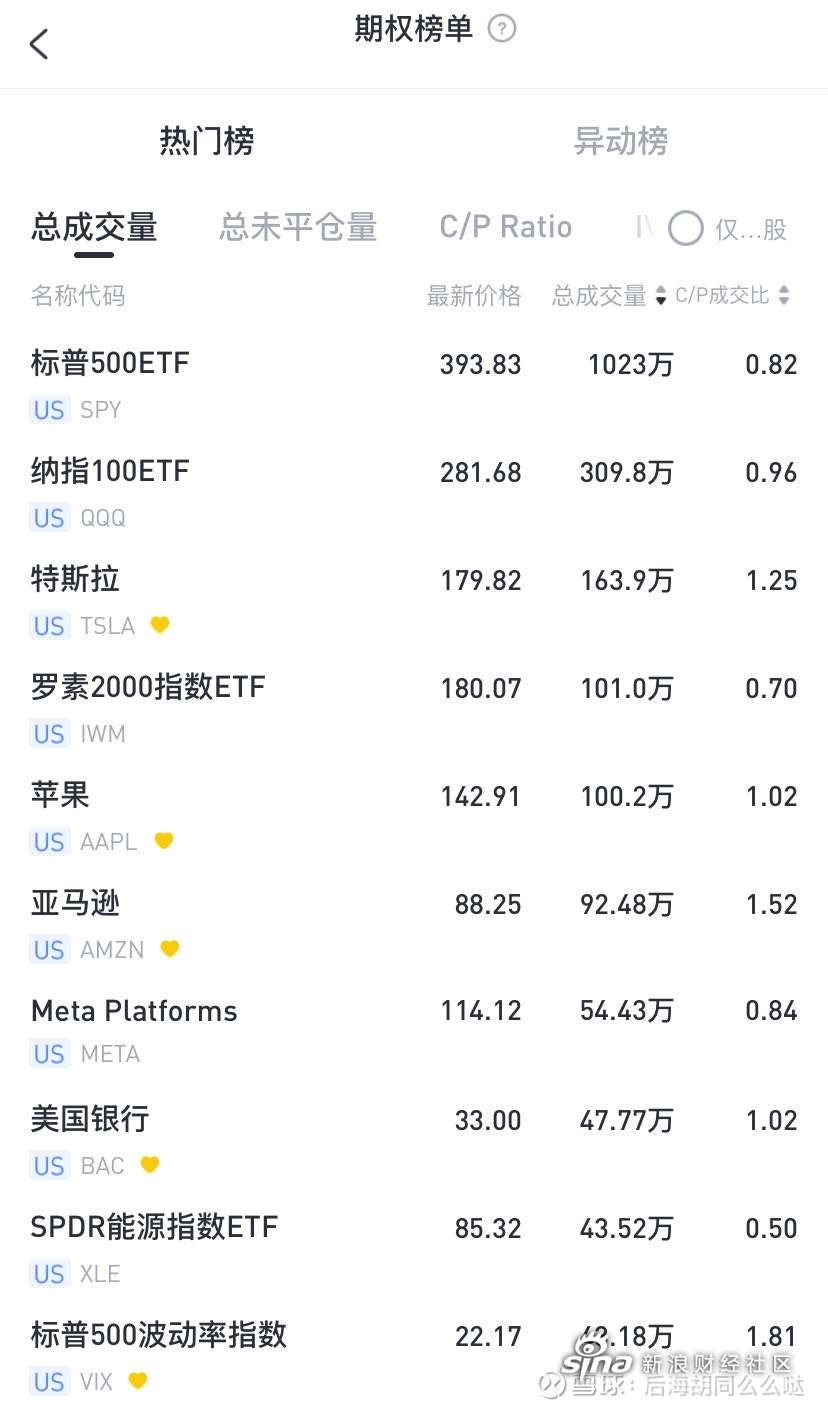Open the help question mark beside 期权榜单
Viewport: 828px width, 1411px height.
[x=502, y=29]
